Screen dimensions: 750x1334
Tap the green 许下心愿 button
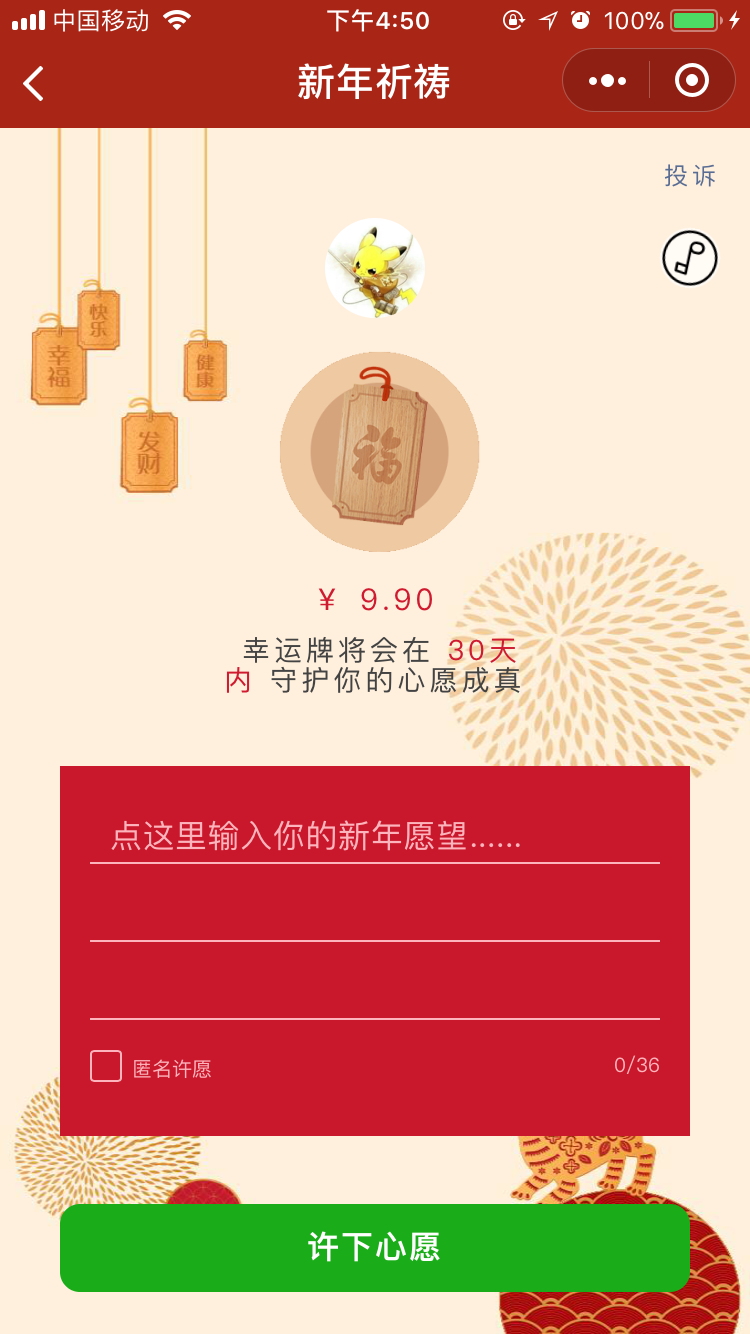[x=374, y=1247]
